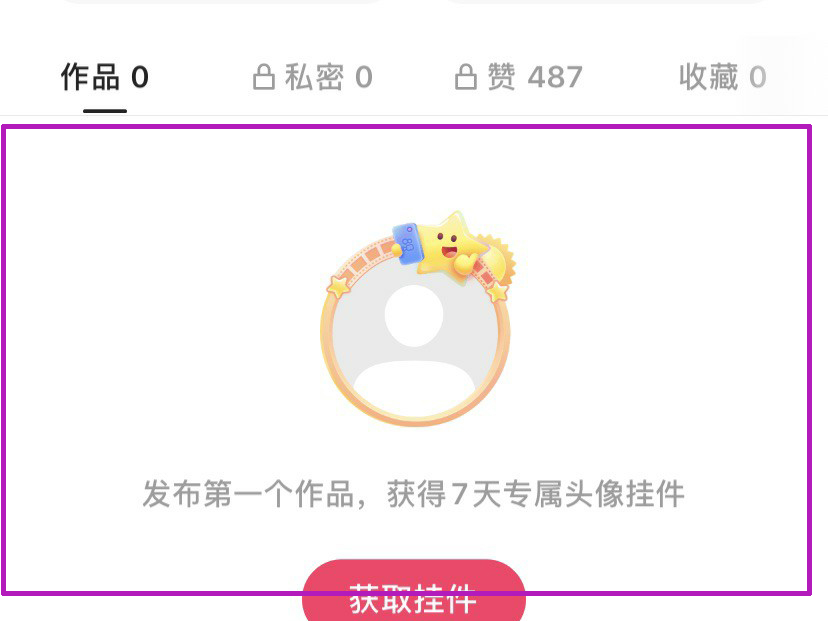Switch to the 作品 tab
Viewport: 828px width, 621px height.
(105, 78)
